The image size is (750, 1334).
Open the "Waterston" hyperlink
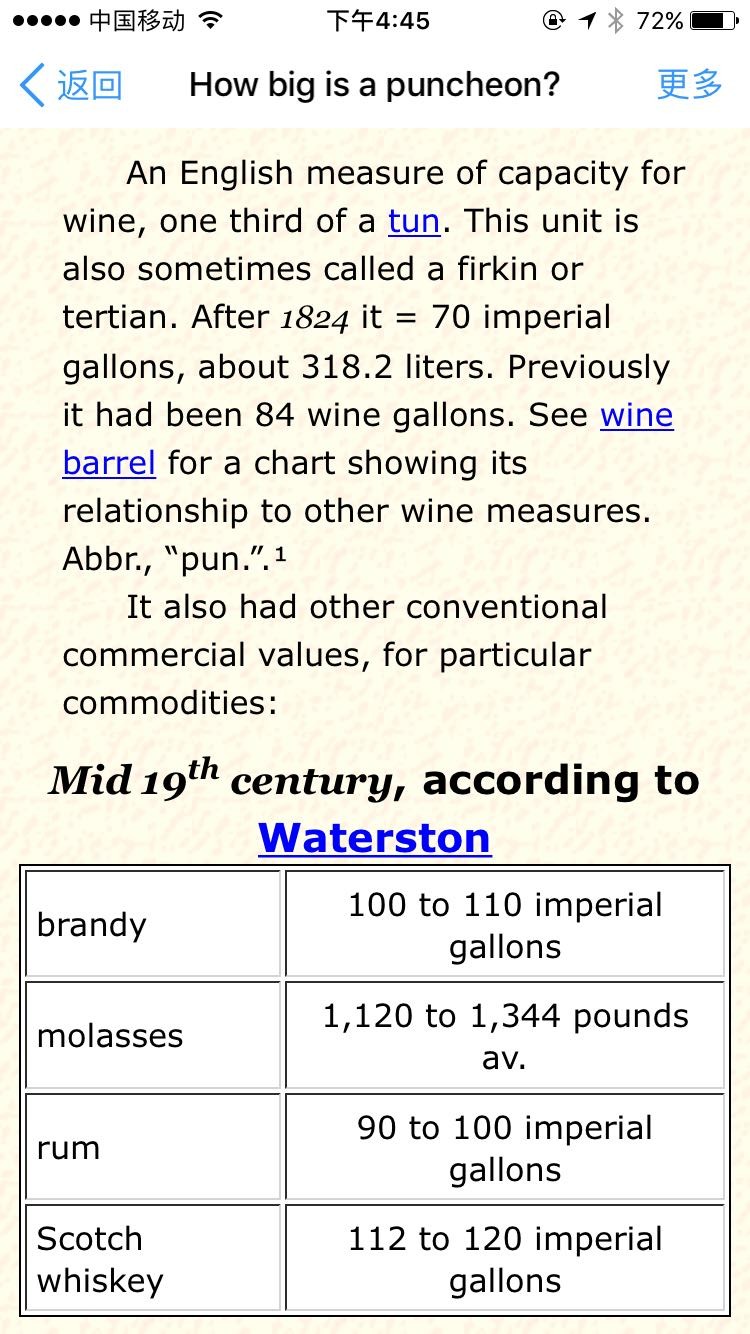point(374,837)
